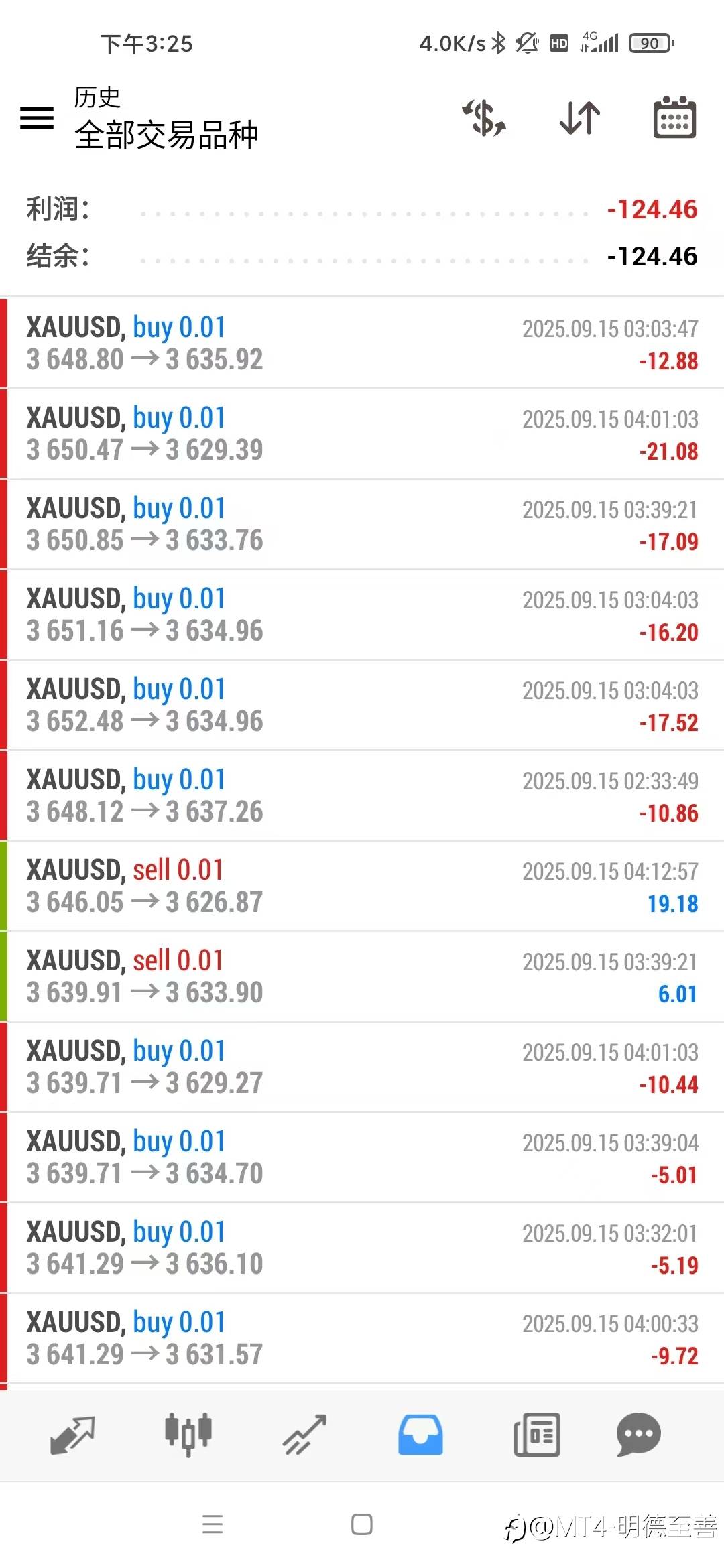View the sell trade with 6.01 profit

pyautogui.click(x=362, y=976)
